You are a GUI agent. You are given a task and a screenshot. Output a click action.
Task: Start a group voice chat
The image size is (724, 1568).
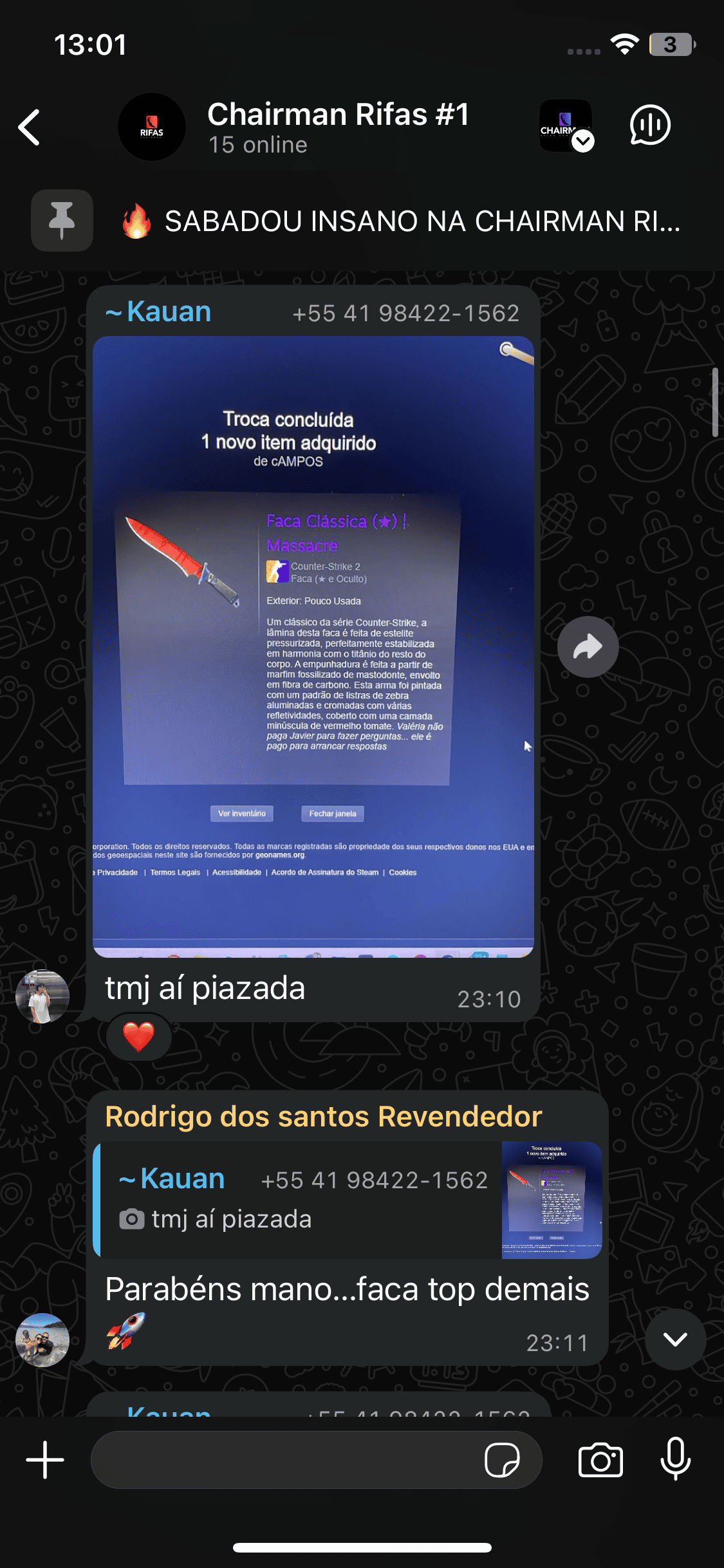(650, 126)
